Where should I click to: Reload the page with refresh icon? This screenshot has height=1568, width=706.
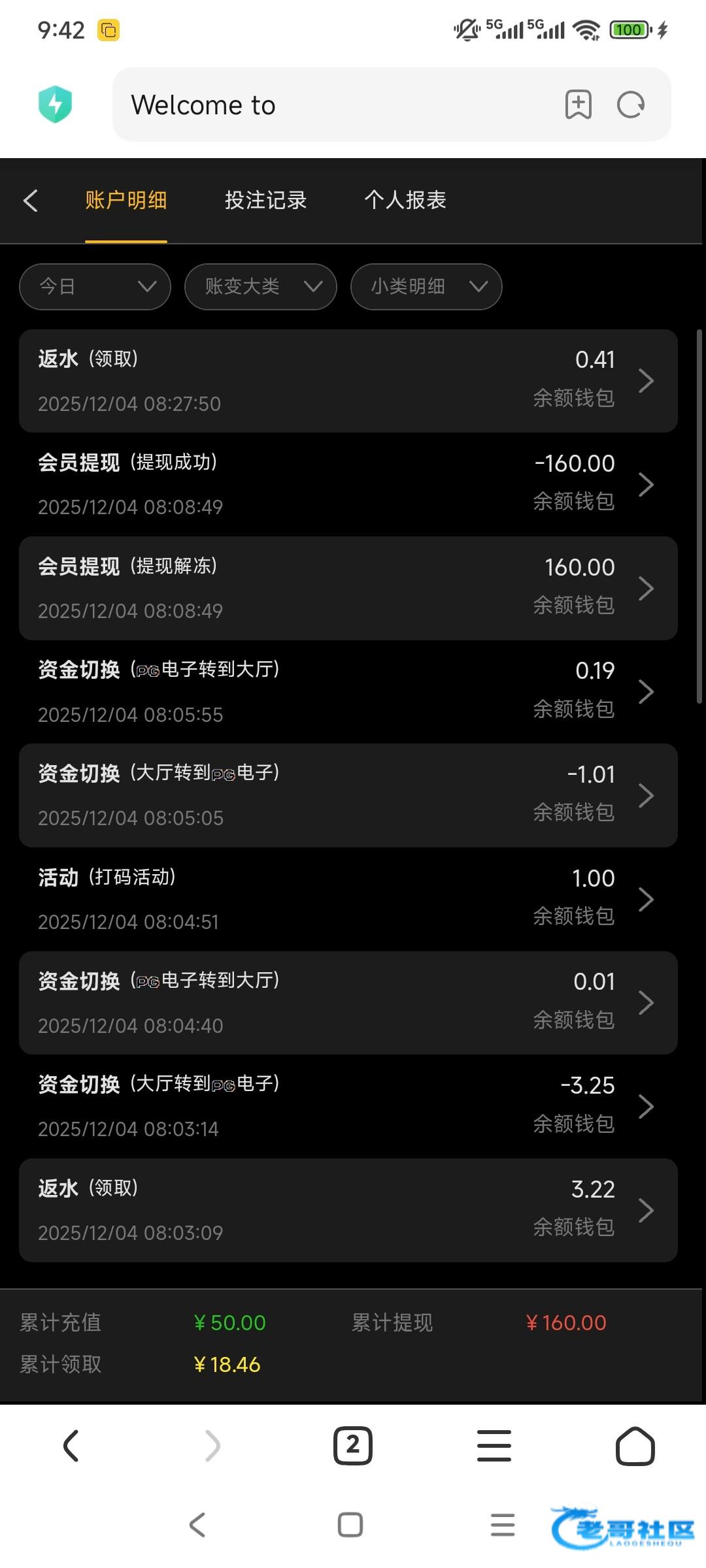tap(631, 105)
